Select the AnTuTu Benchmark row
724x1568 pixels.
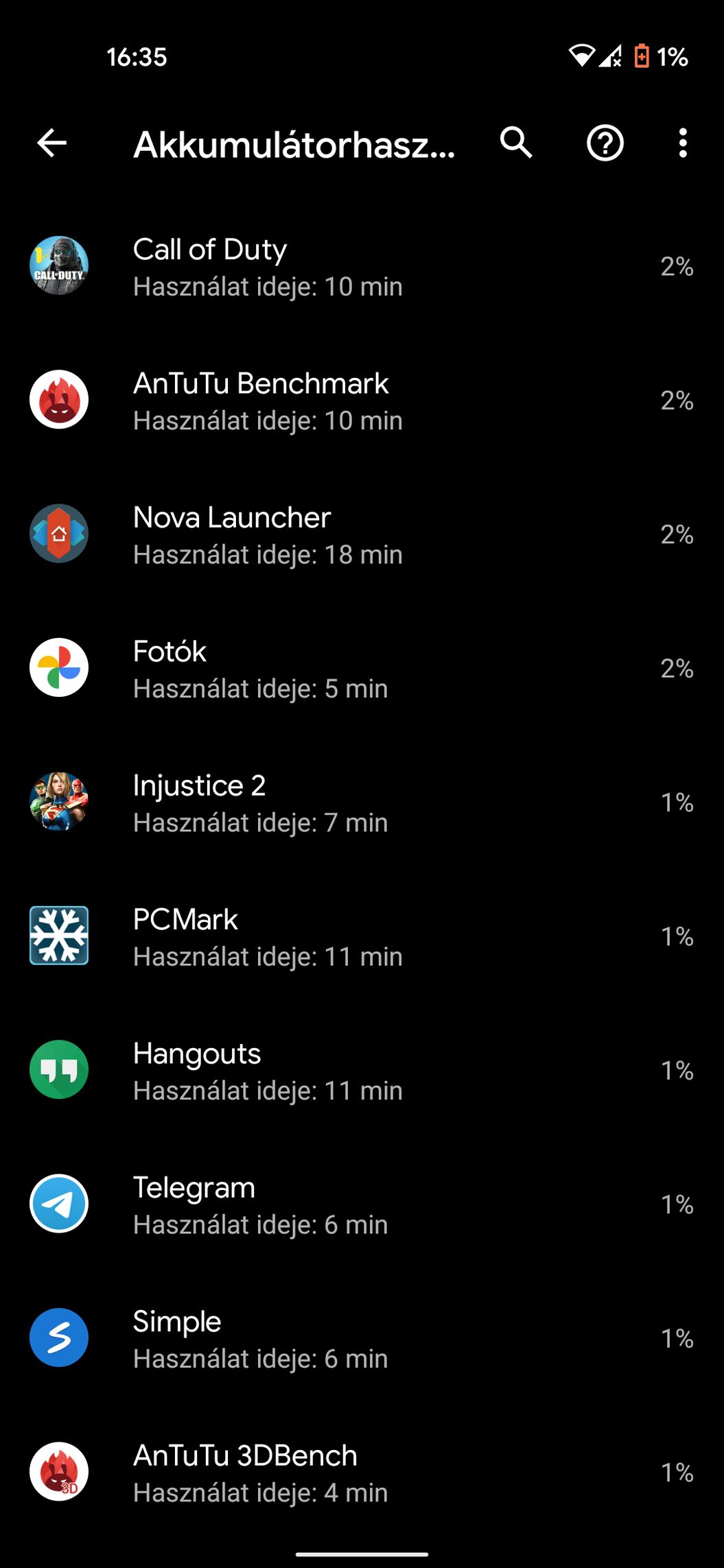(x=362, y=401)
